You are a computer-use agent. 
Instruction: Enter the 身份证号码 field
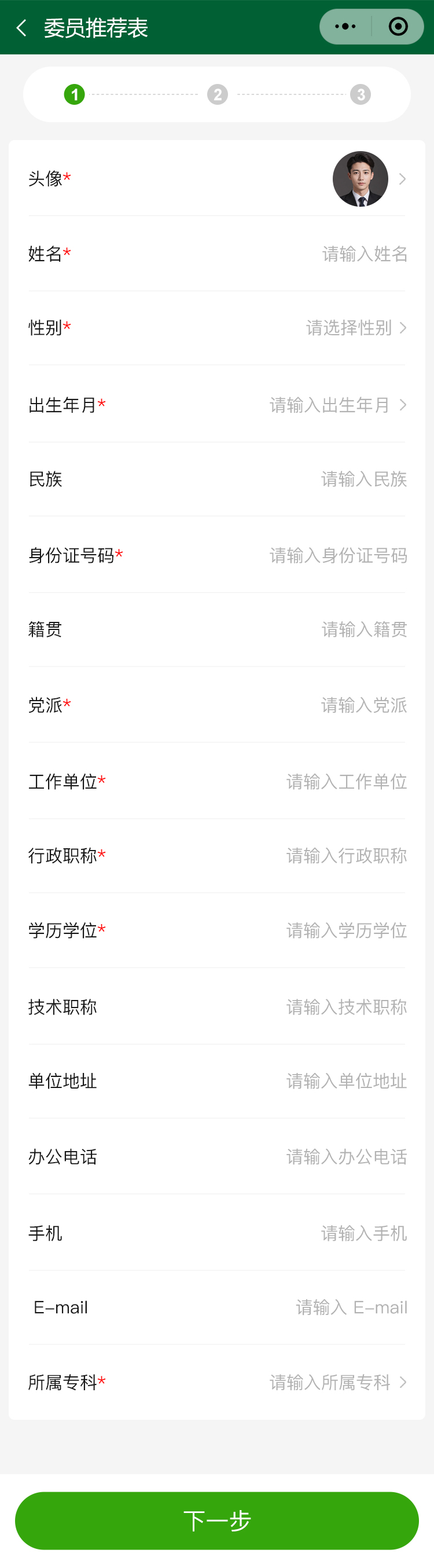[x=338, y=555]
